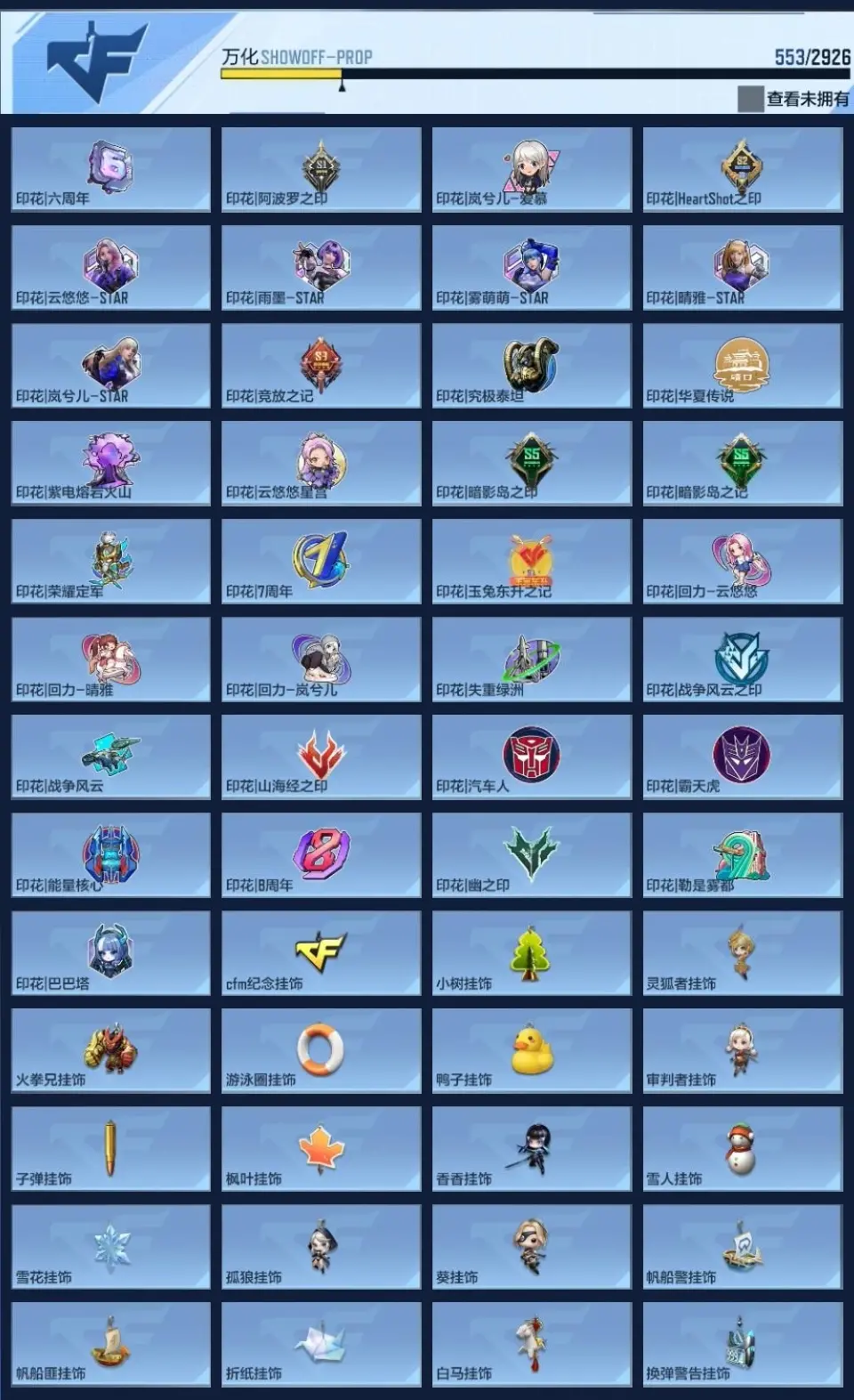Open the 印花|霸天虎 tile

click(x=742, y=757)
